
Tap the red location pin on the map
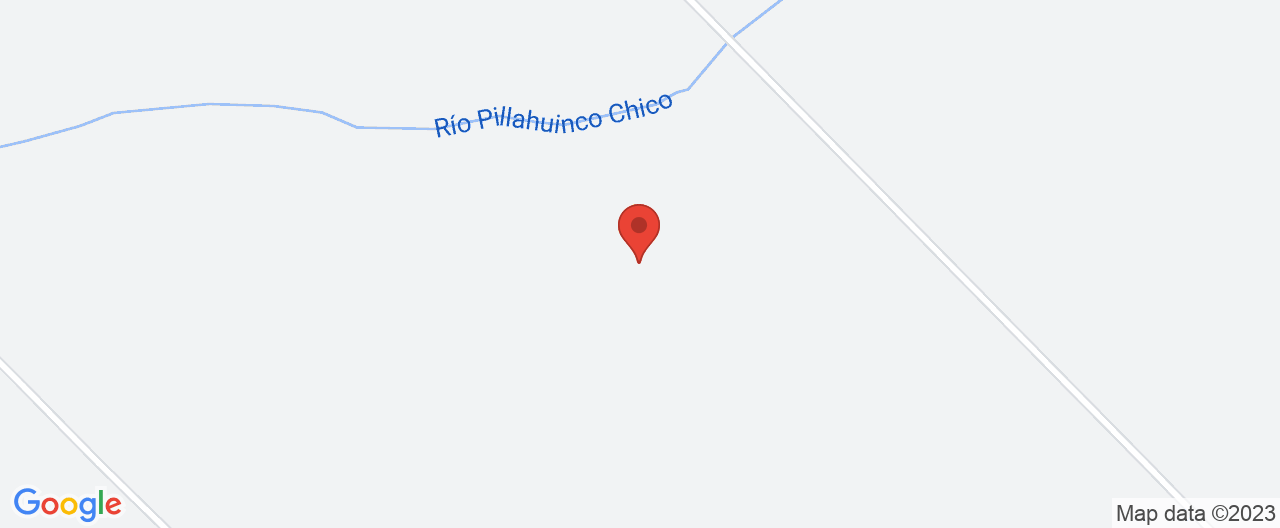[639, 228]
